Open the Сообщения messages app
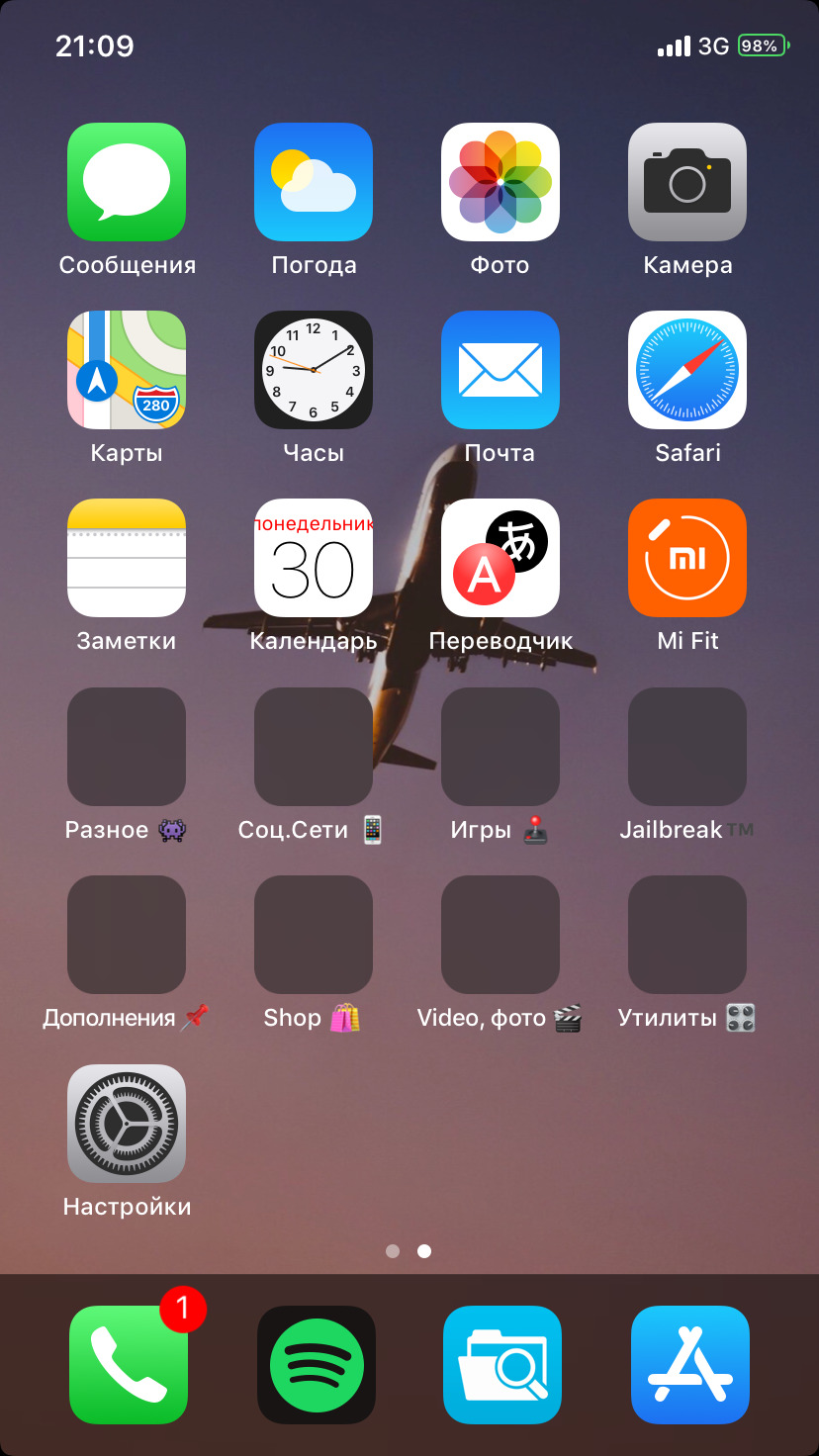Viewport: 819px width, 1456px height. click(x=127, y=182)
